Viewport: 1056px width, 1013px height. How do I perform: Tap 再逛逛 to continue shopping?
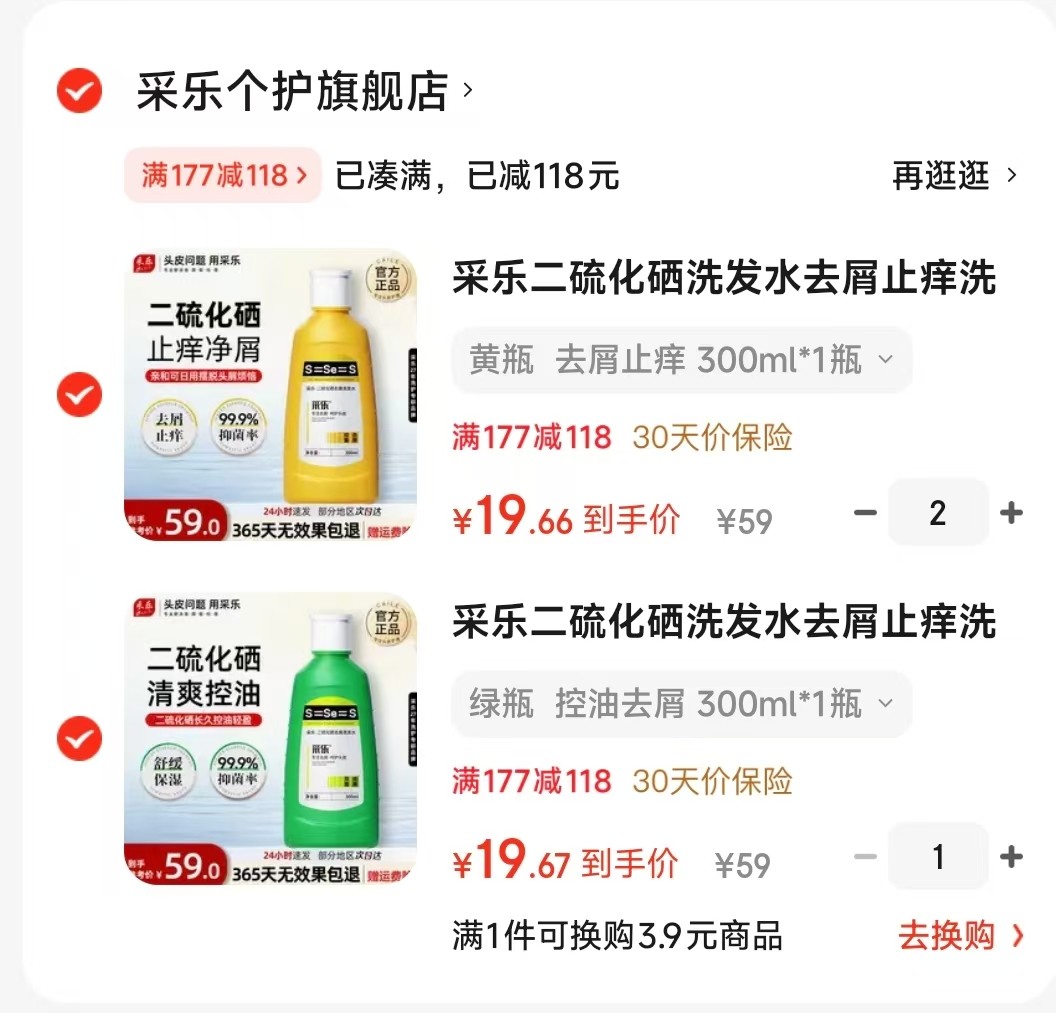coord(953,176)
